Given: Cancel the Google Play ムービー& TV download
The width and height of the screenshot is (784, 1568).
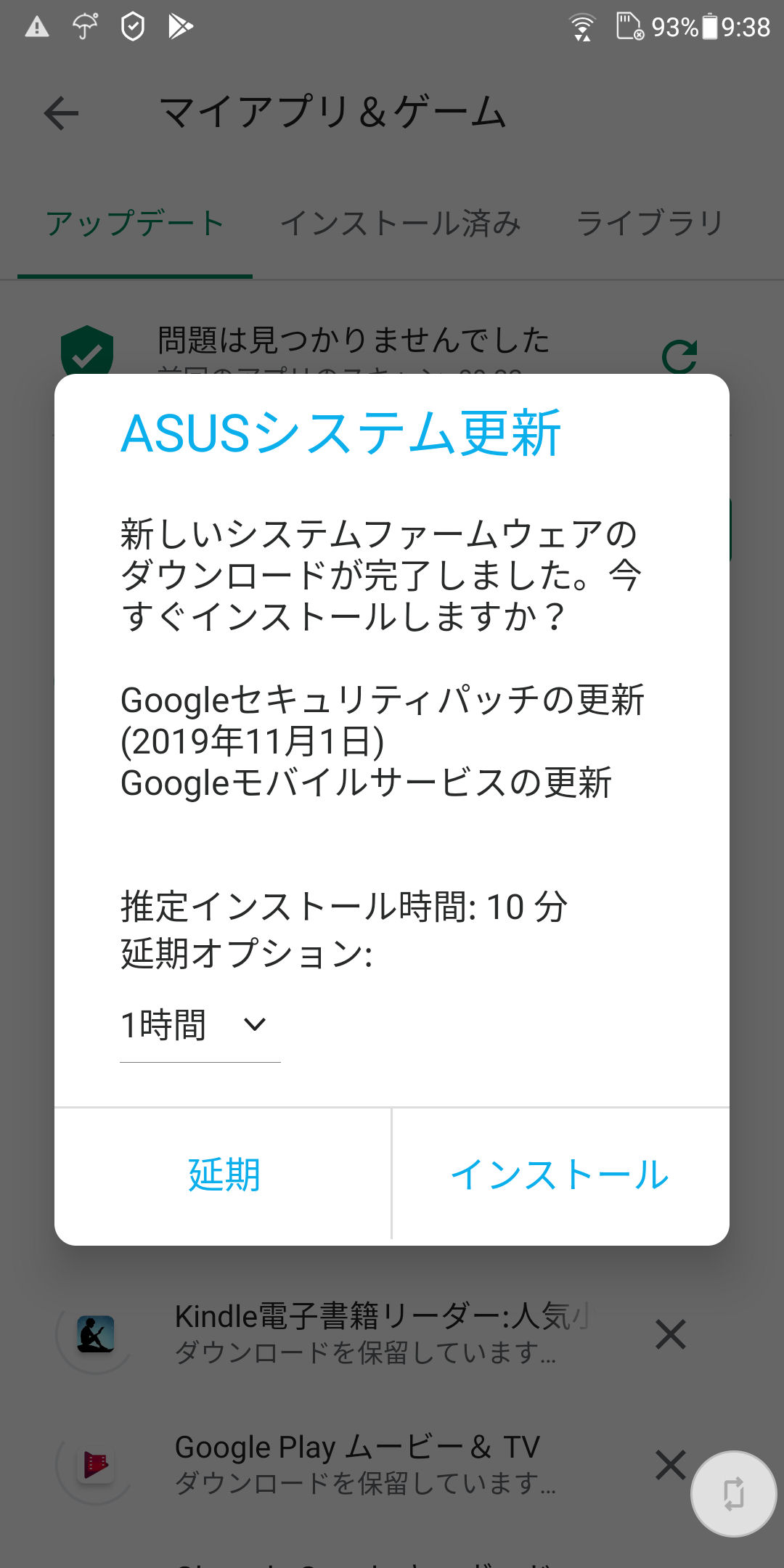Looking at the screenshot, I should 671,1465.
